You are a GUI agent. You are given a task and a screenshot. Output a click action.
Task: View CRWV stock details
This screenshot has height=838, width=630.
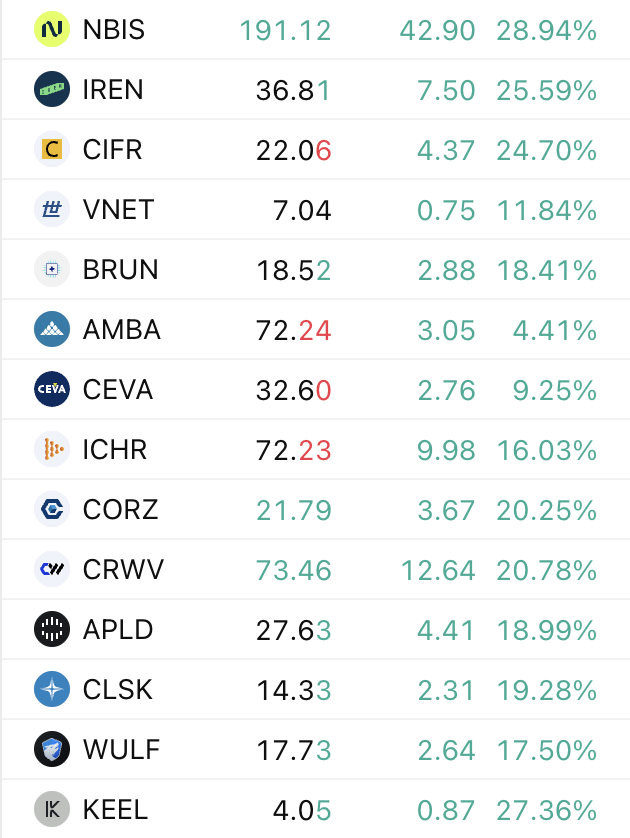tap(316, 569)
